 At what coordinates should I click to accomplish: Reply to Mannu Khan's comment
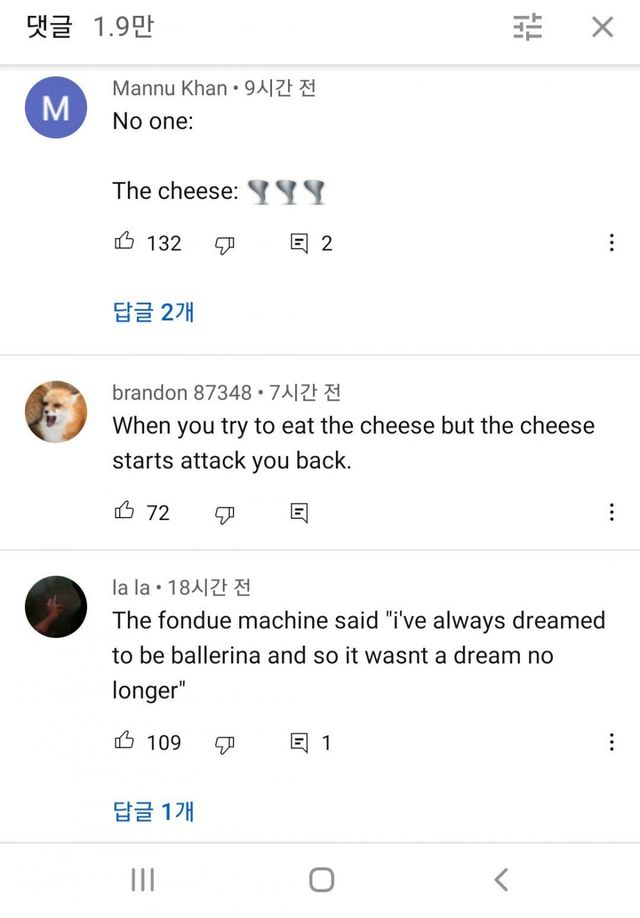click(x=299, y=243)
